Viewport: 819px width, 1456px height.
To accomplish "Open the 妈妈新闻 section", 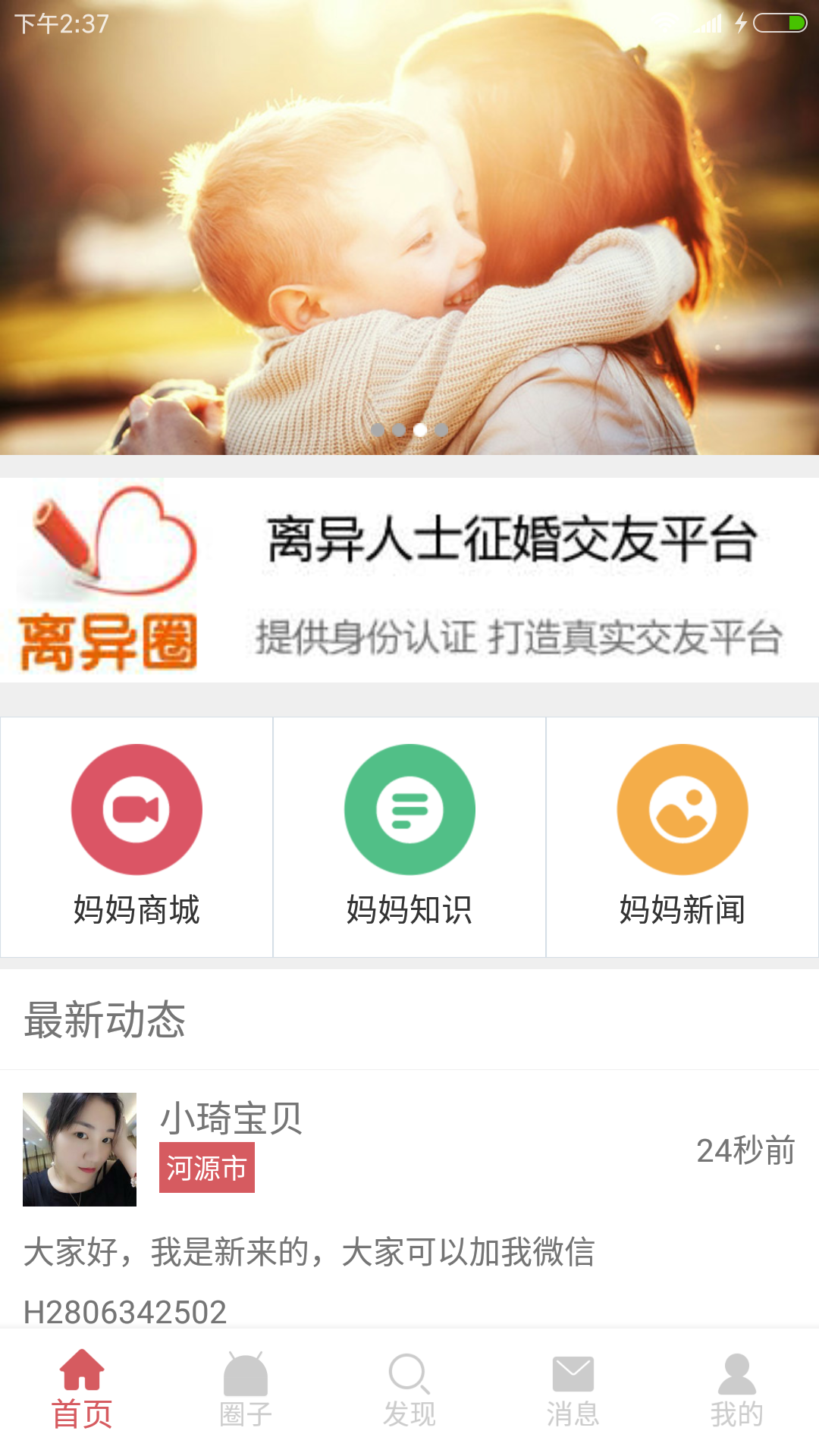I will 682,836.
